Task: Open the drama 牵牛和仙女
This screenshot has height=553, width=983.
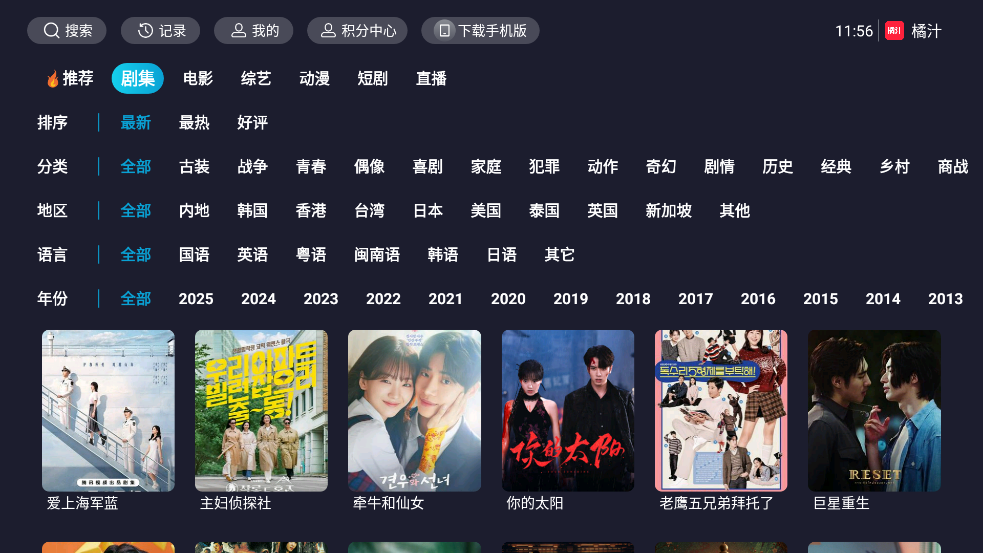Action: click(x=414, y=410)
